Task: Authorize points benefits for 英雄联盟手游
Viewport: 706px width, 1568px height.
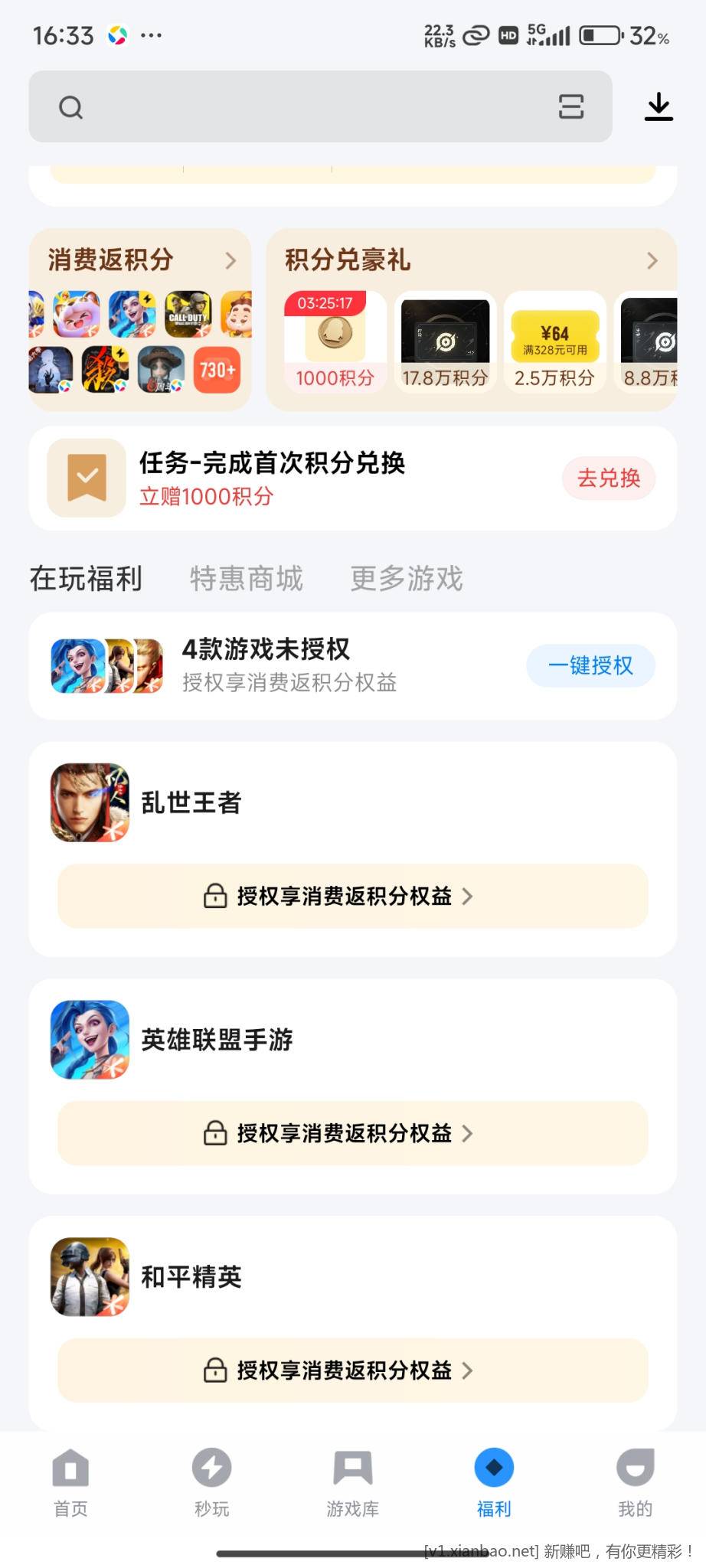Action: pos(352,1133)
